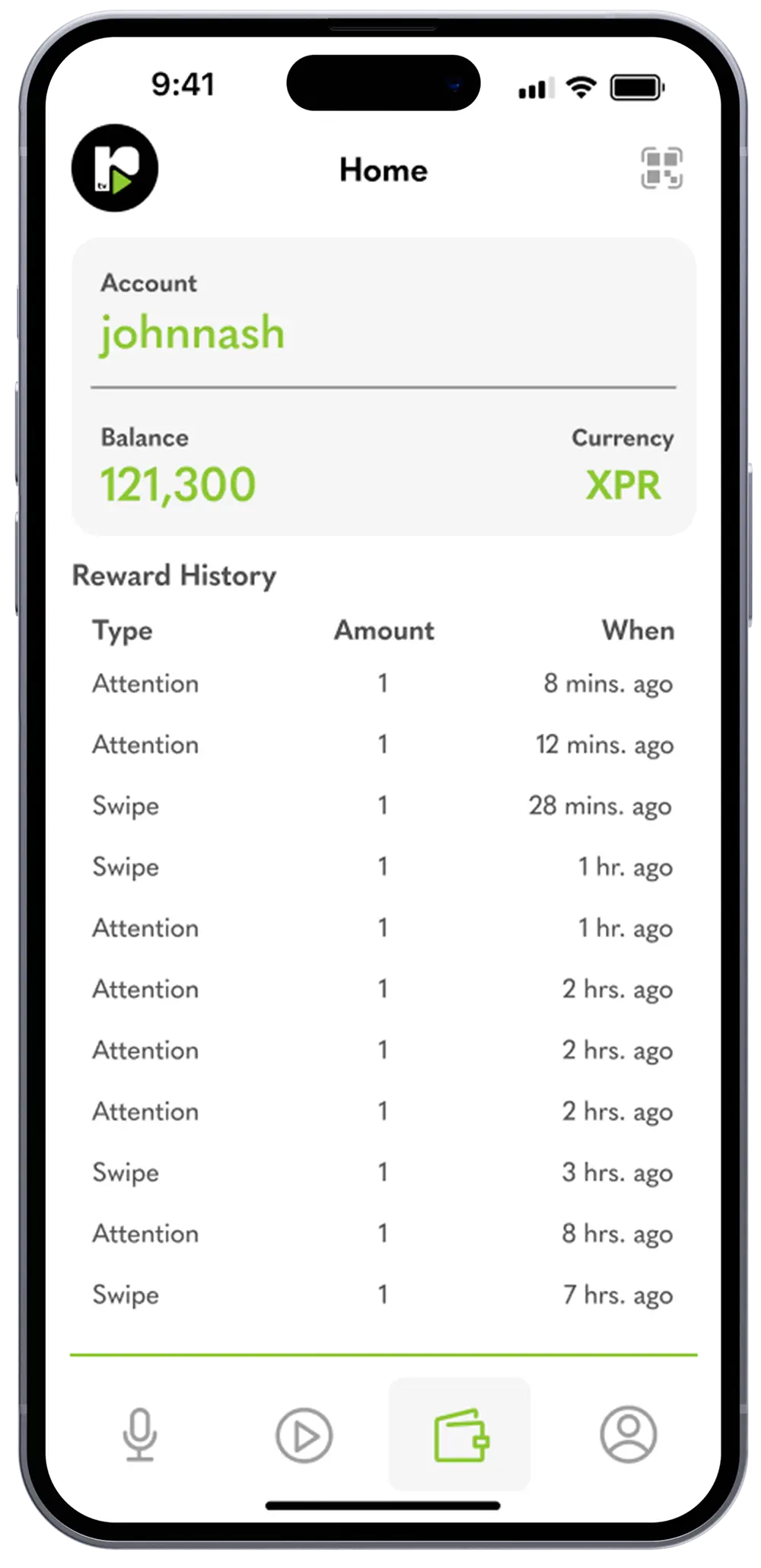Open the profile tab
The height and width of the screenshot is (1568, 761).
pos(628,1434)
